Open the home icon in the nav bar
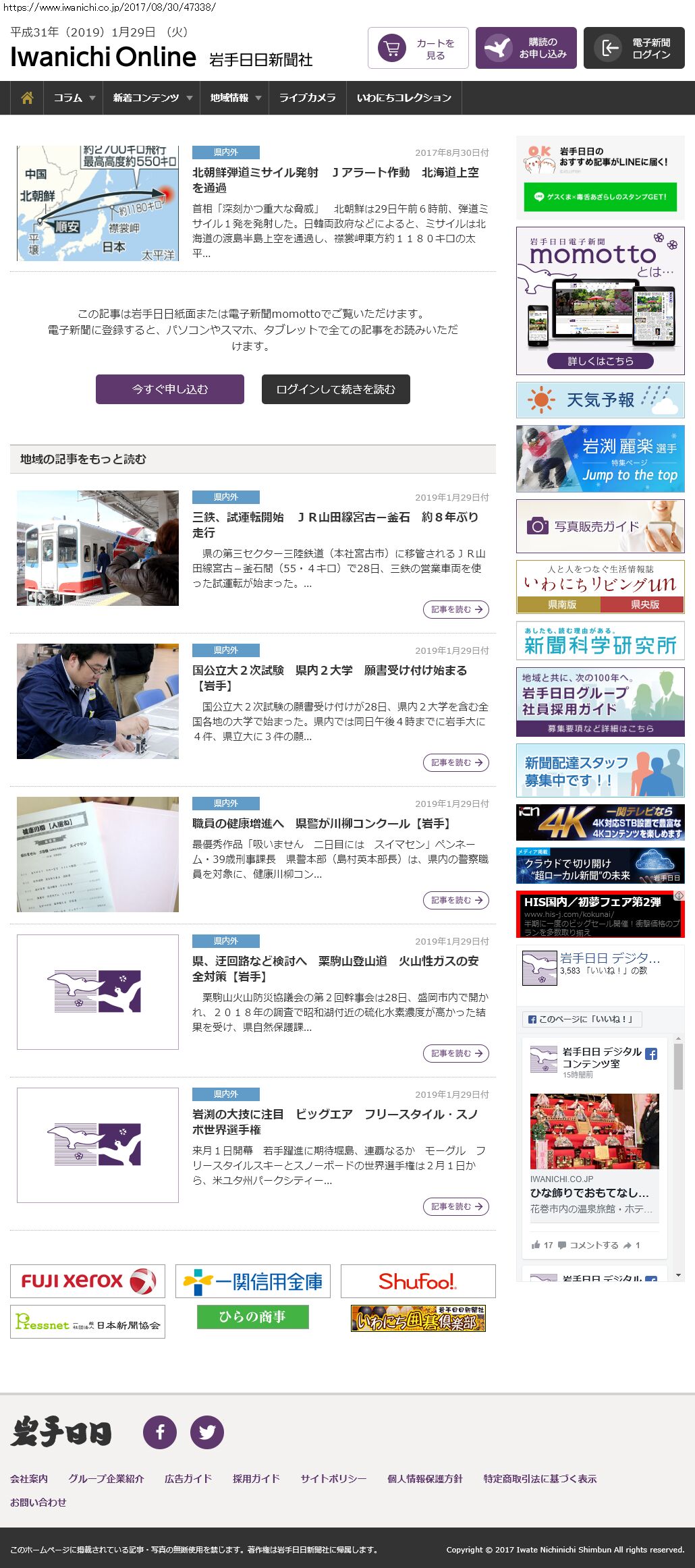Screen dimensions: 695x1568 [x=27, y=98]
